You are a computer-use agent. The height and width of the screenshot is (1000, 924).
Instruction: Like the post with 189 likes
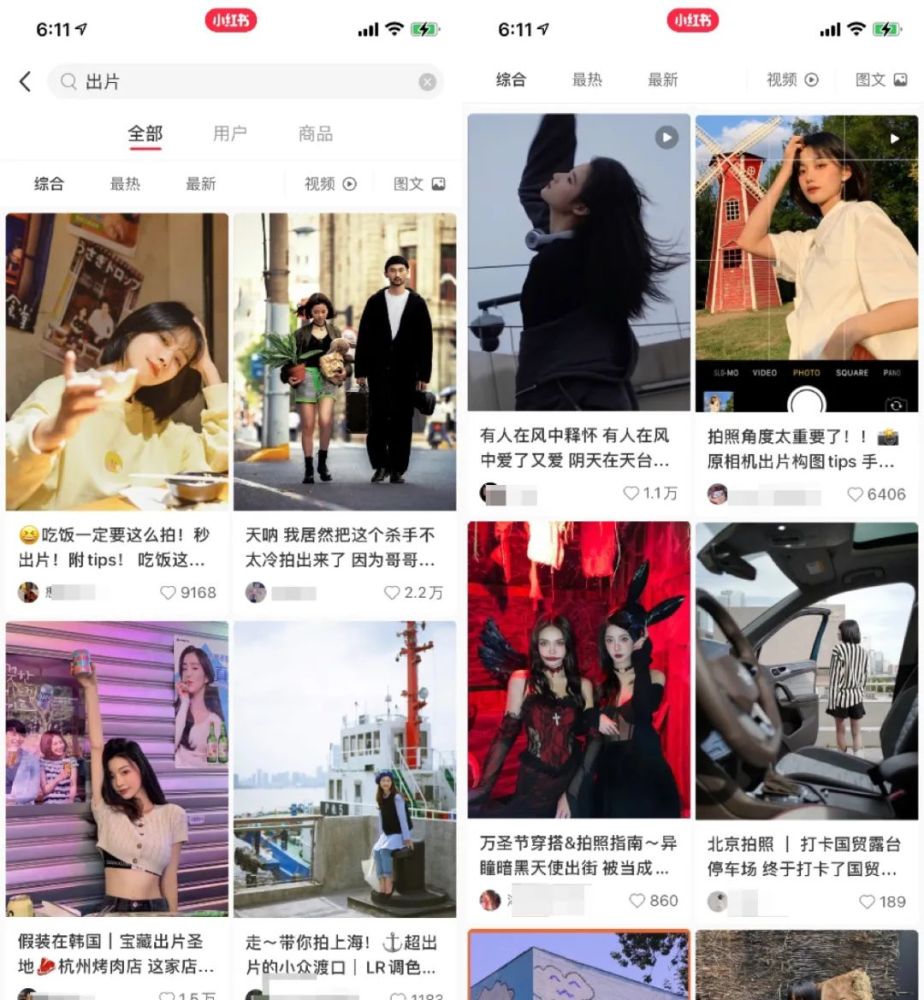pyautogui.click(x=864, y=900)
